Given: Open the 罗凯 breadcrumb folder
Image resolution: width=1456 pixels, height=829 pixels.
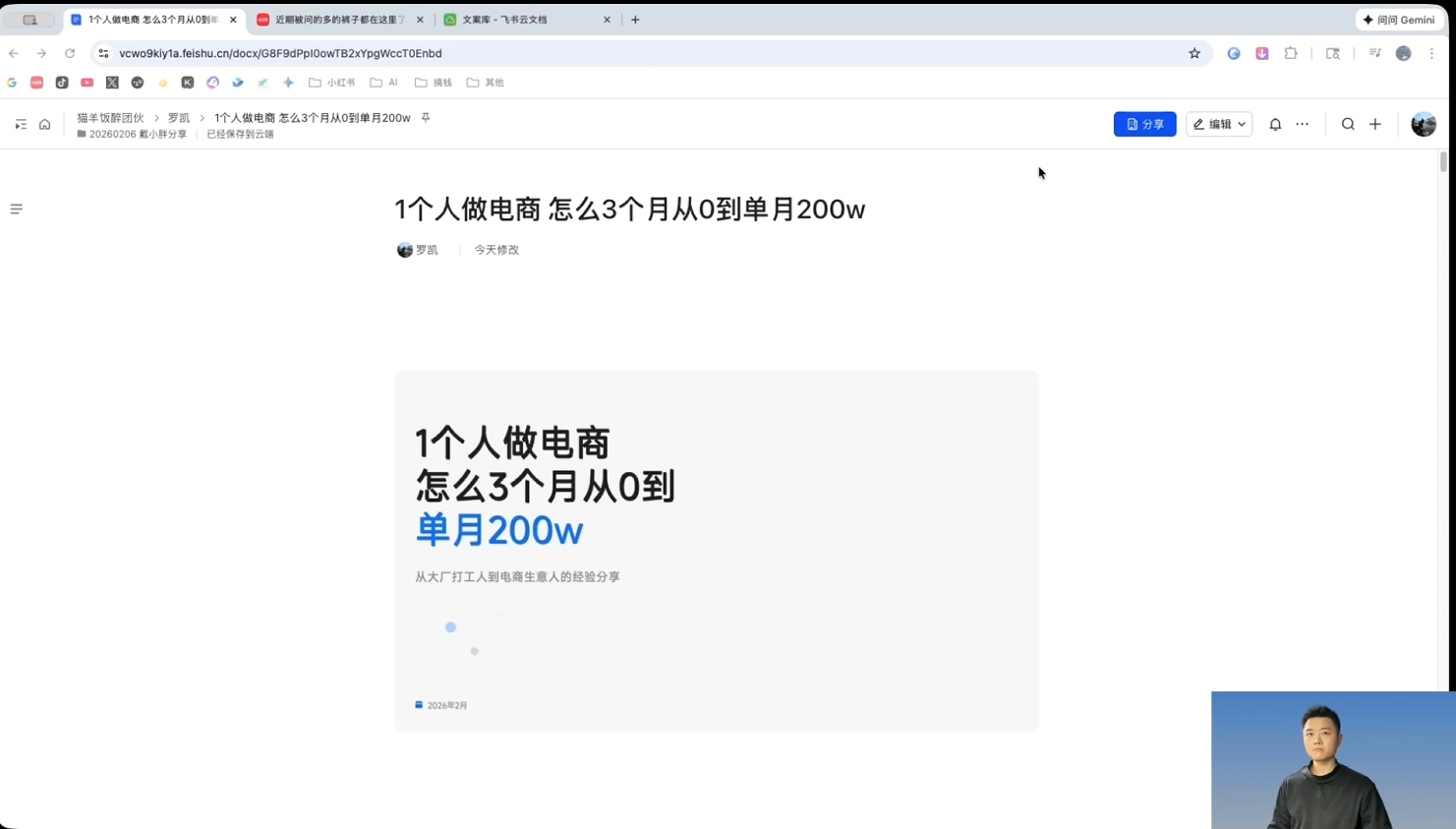Looking at the screenshot, I should pyautogui.click(x=179, y=118).
